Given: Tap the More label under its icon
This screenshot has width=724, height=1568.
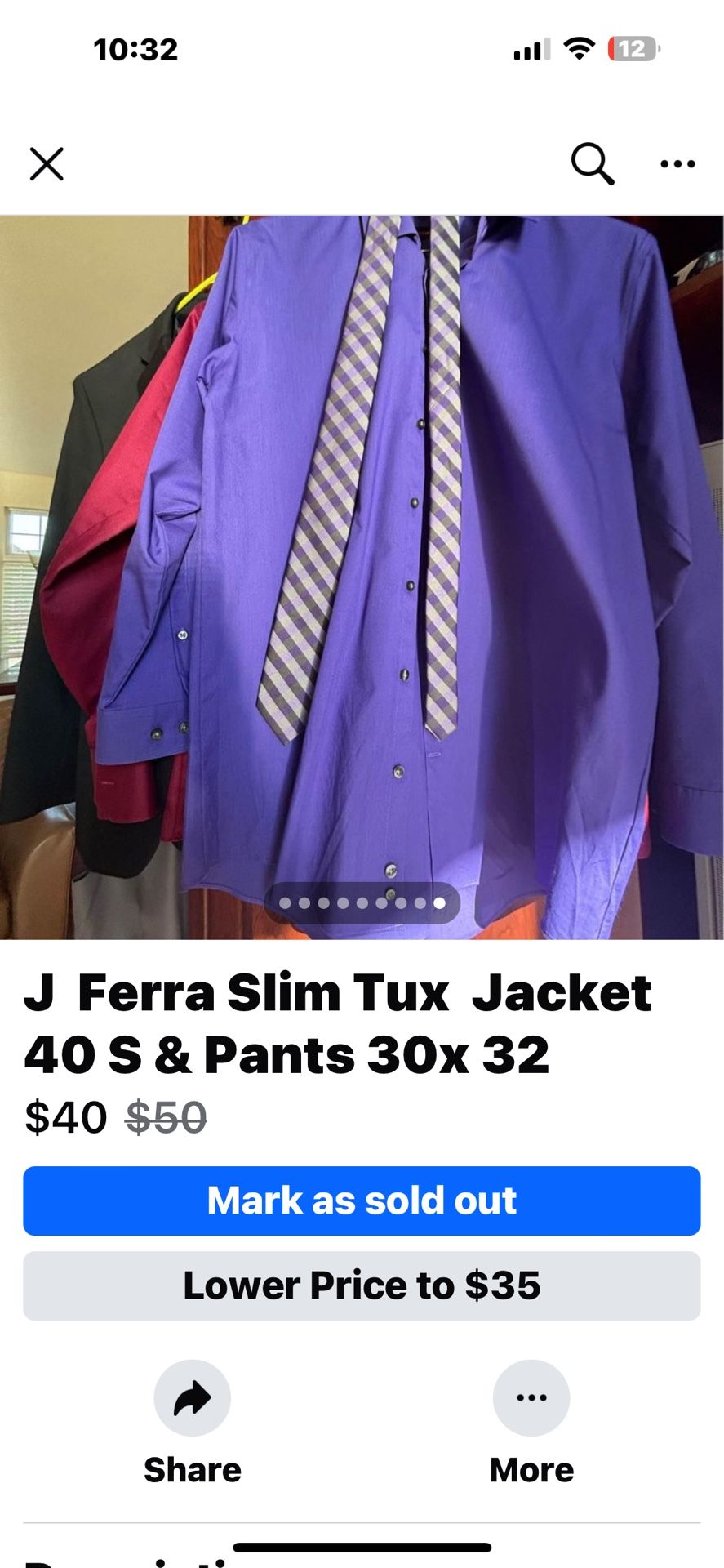Looking at the screenshot, I should [x=531, y=1469].
